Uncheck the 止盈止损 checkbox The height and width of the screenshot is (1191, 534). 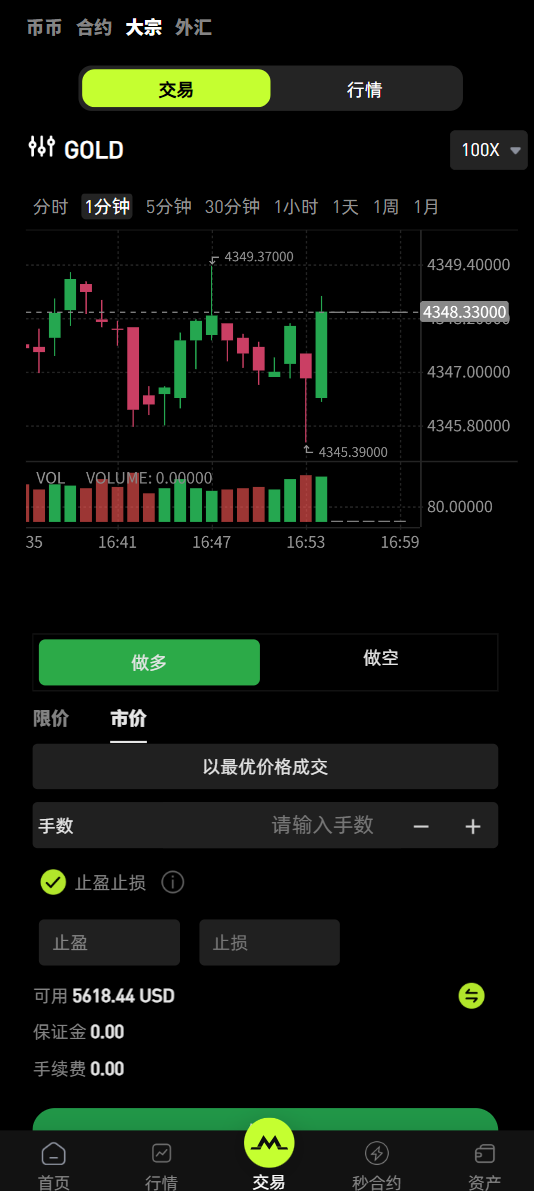(53, 883)
